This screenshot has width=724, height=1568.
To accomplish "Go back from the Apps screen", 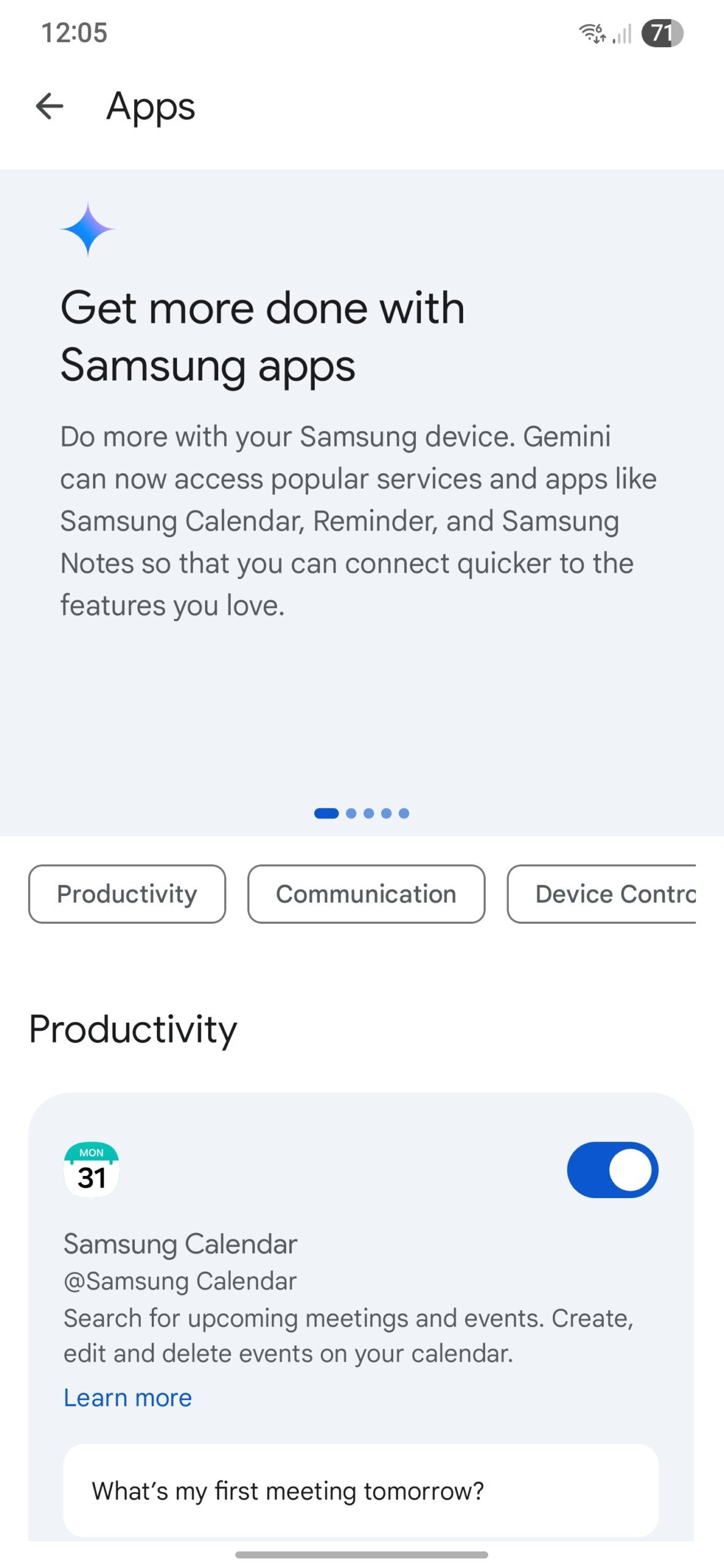I will (x=50, y=107).
